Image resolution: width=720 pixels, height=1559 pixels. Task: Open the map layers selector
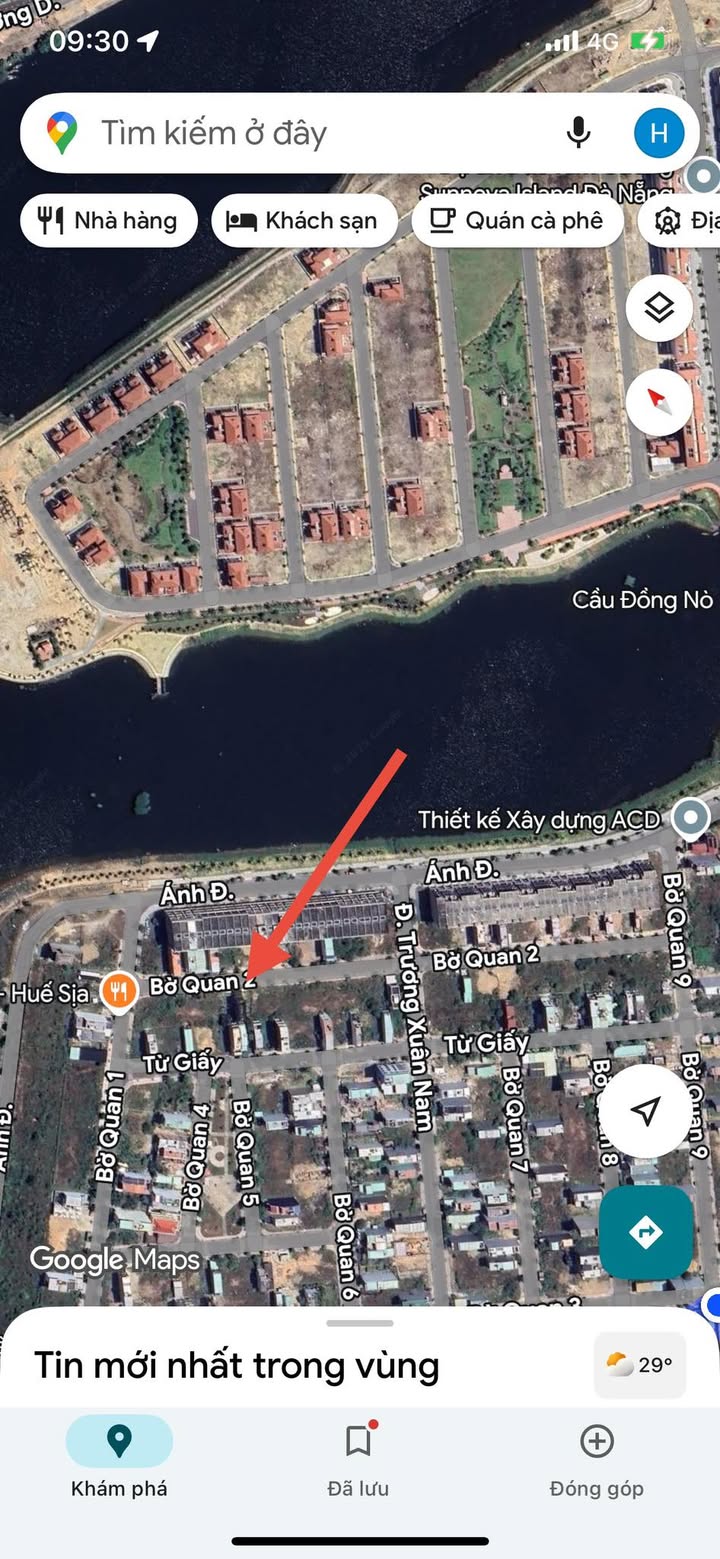[x=659, y=309]
